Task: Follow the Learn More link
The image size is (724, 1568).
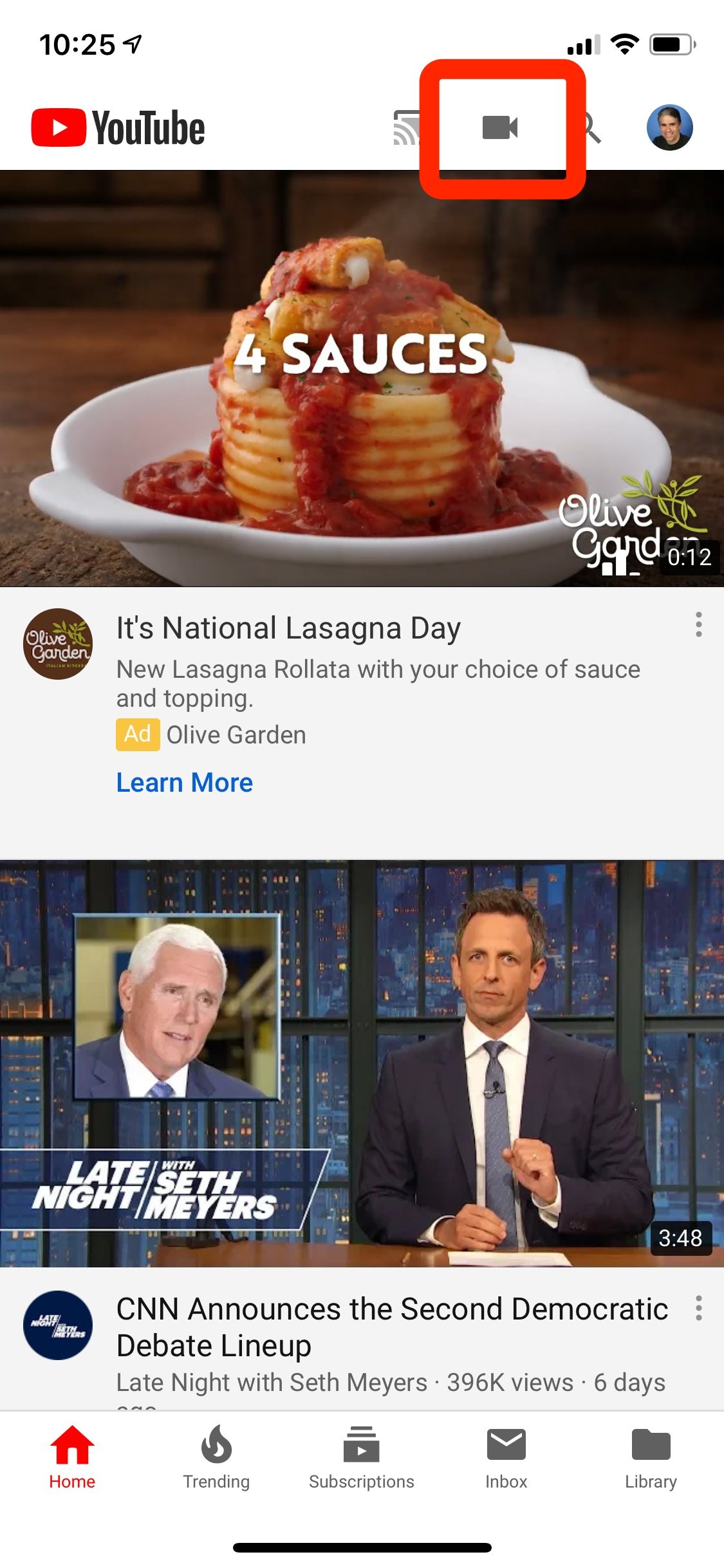Action: (185, 783)
